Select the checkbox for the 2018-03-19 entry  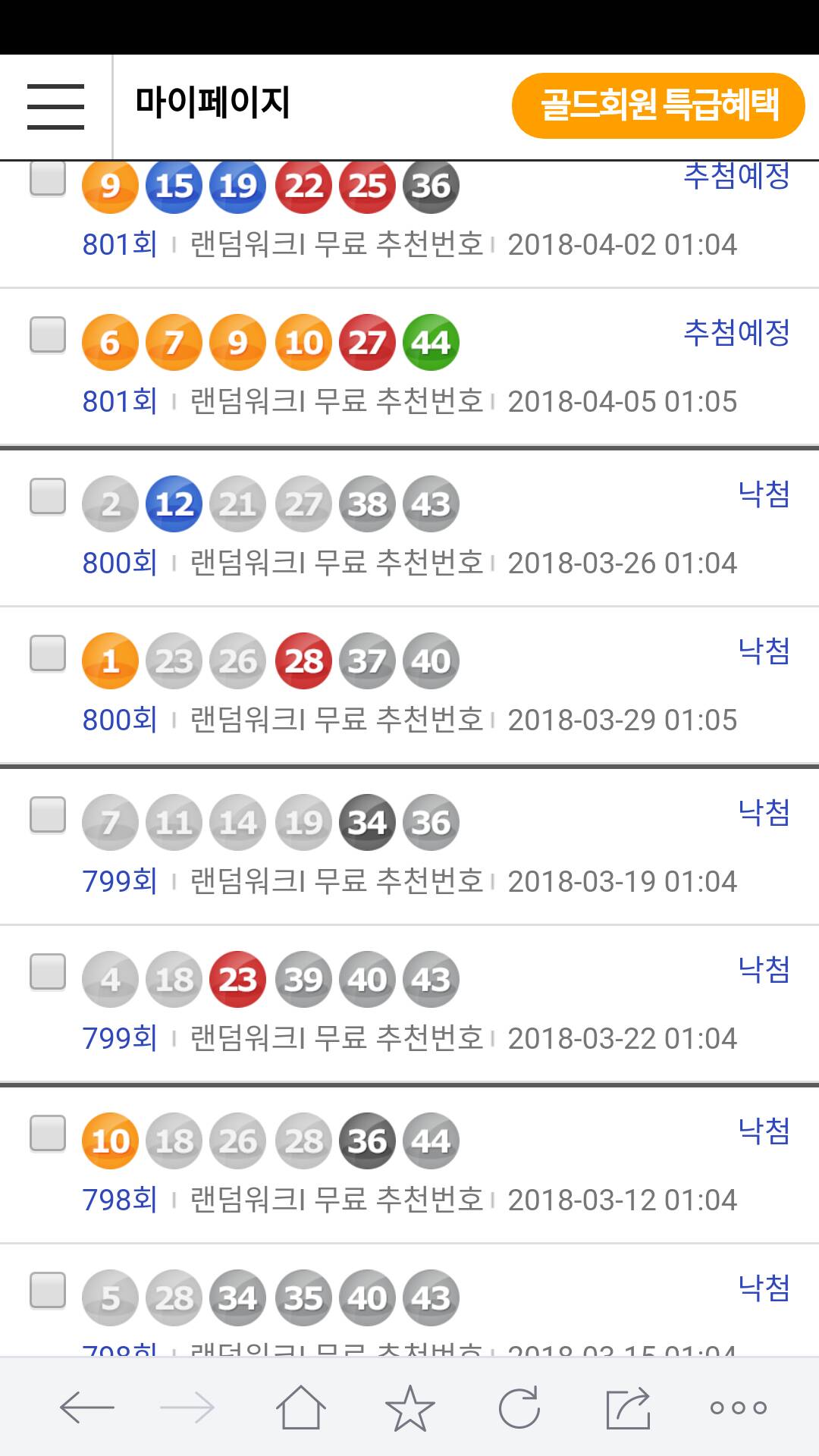pos(48,814)
